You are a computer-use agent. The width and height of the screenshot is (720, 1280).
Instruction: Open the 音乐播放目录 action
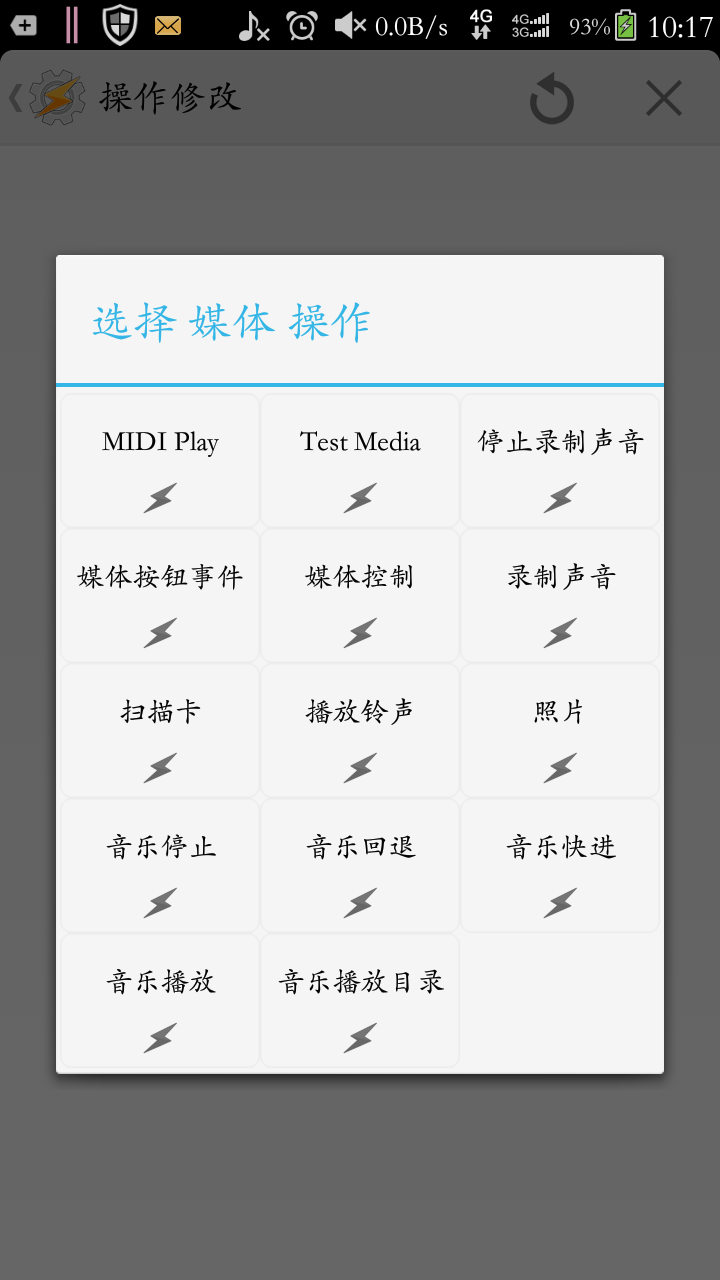[360, 1001]
